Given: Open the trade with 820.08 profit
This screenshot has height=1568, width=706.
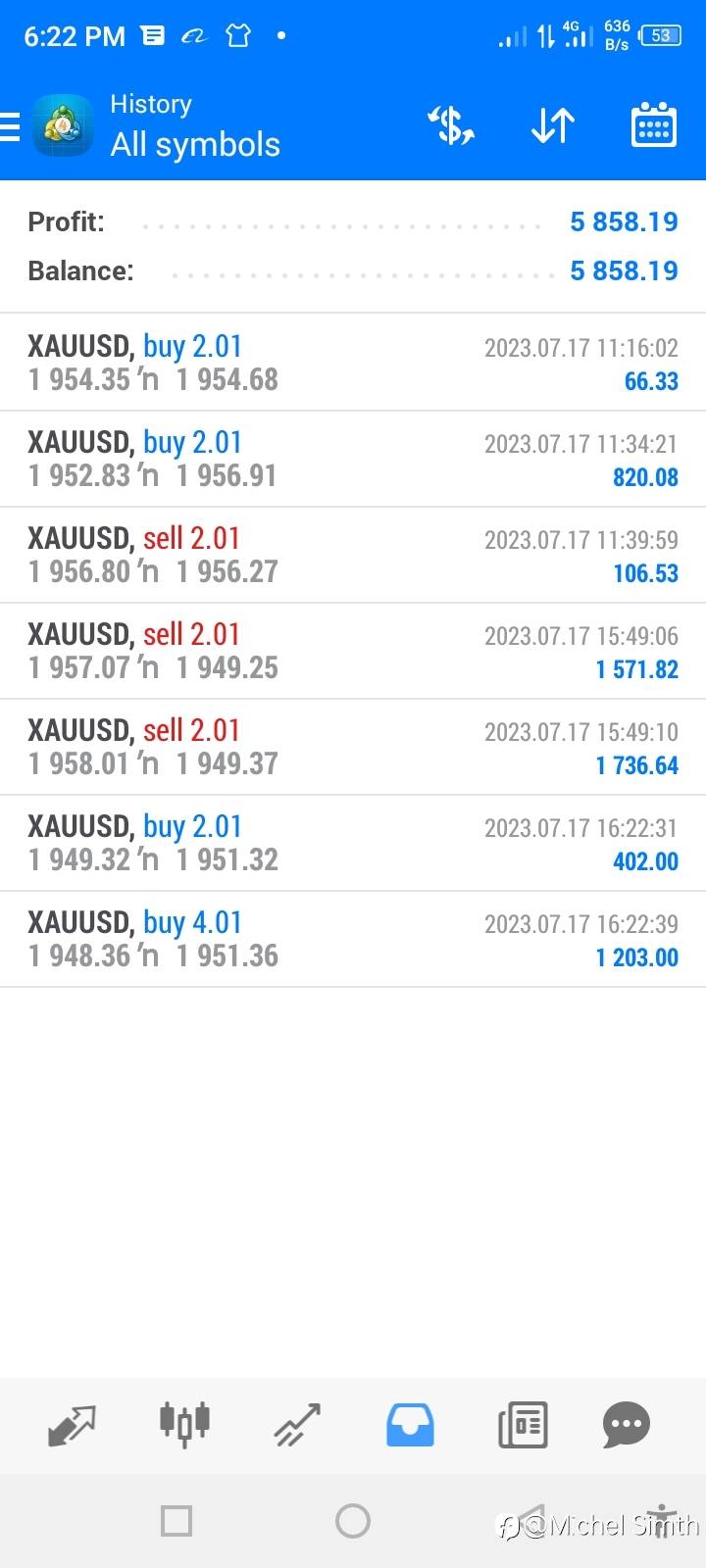Looking at the screenshot, I should (x=353, y=459).
